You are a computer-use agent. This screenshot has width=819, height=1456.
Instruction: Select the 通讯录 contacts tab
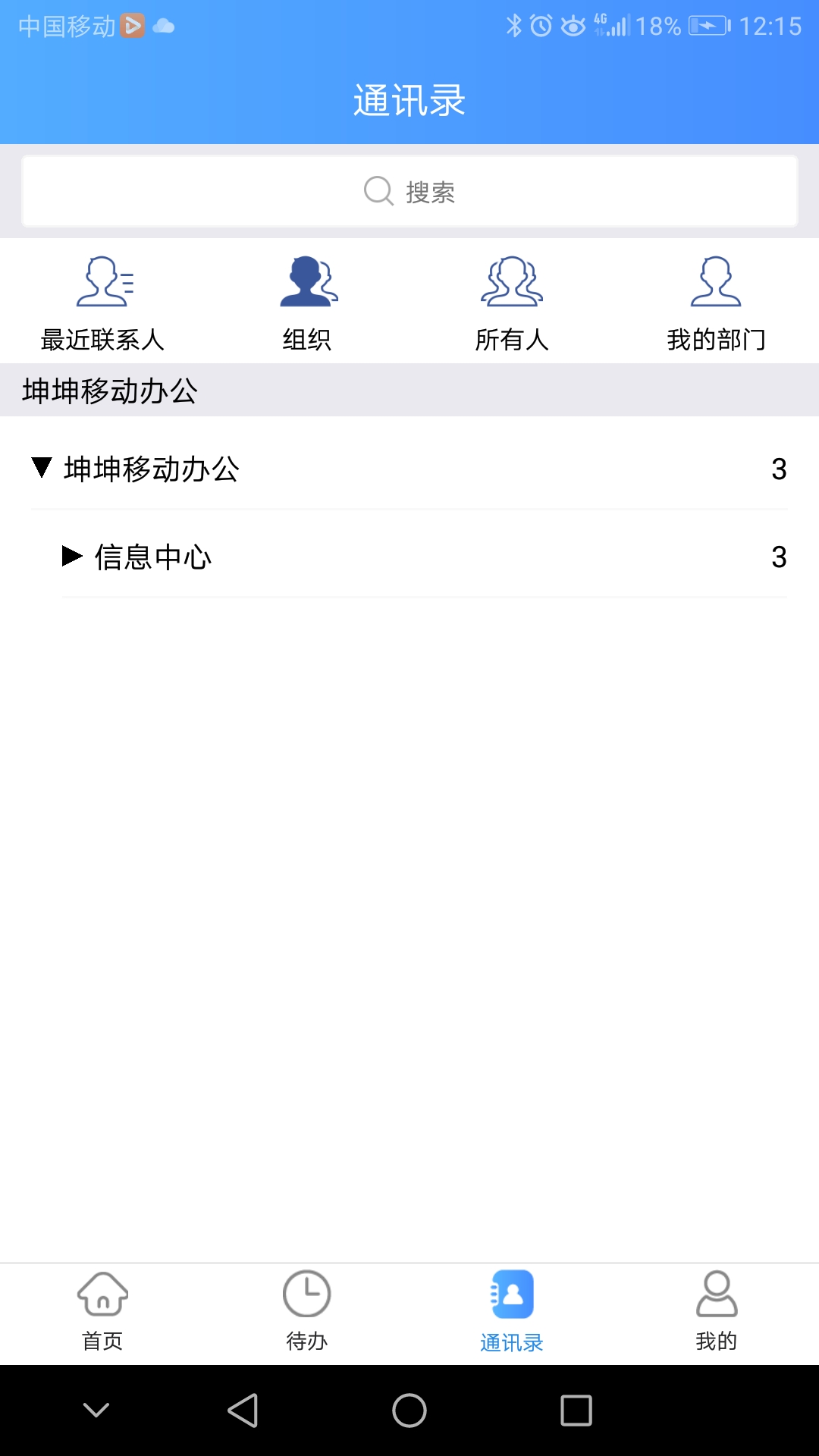512,1313
